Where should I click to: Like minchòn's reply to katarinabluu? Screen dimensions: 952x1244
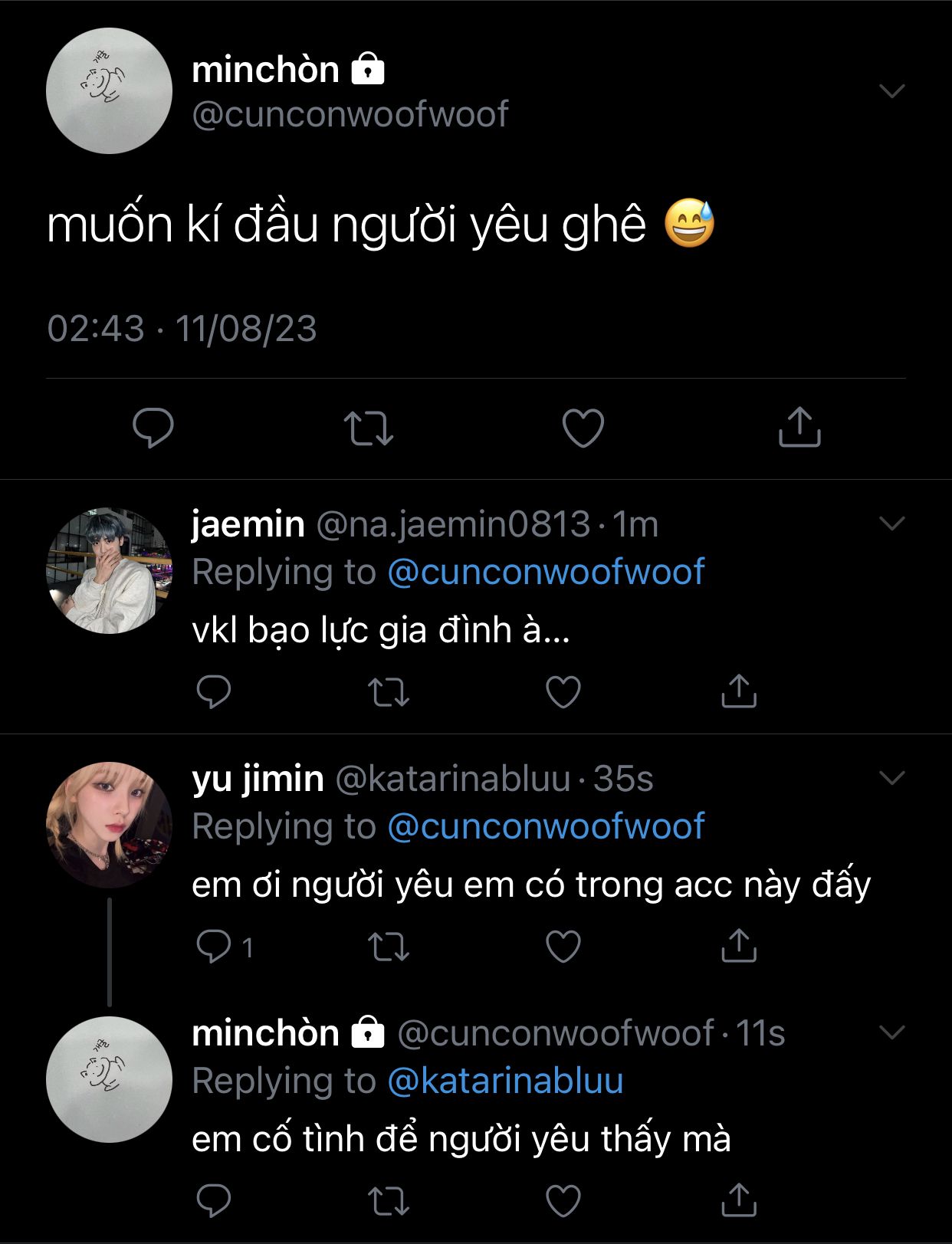pos(563,1200)
